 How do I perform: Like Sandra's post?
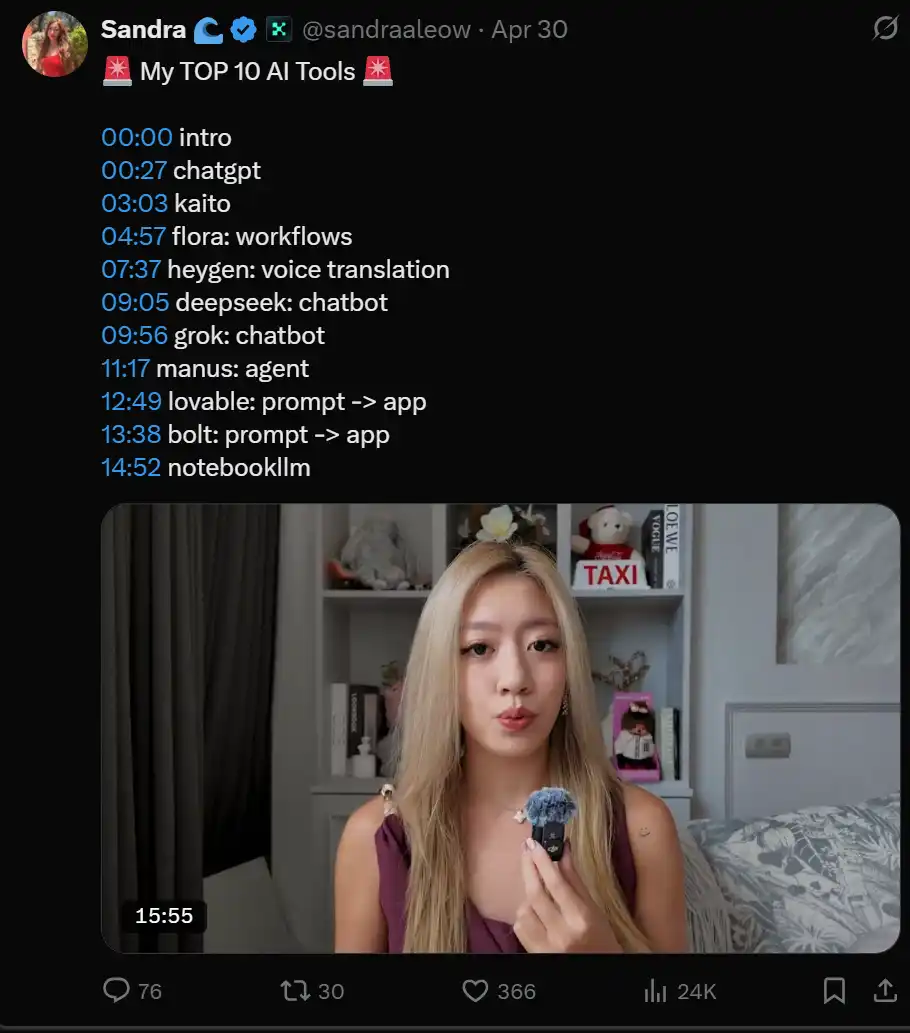475,990
